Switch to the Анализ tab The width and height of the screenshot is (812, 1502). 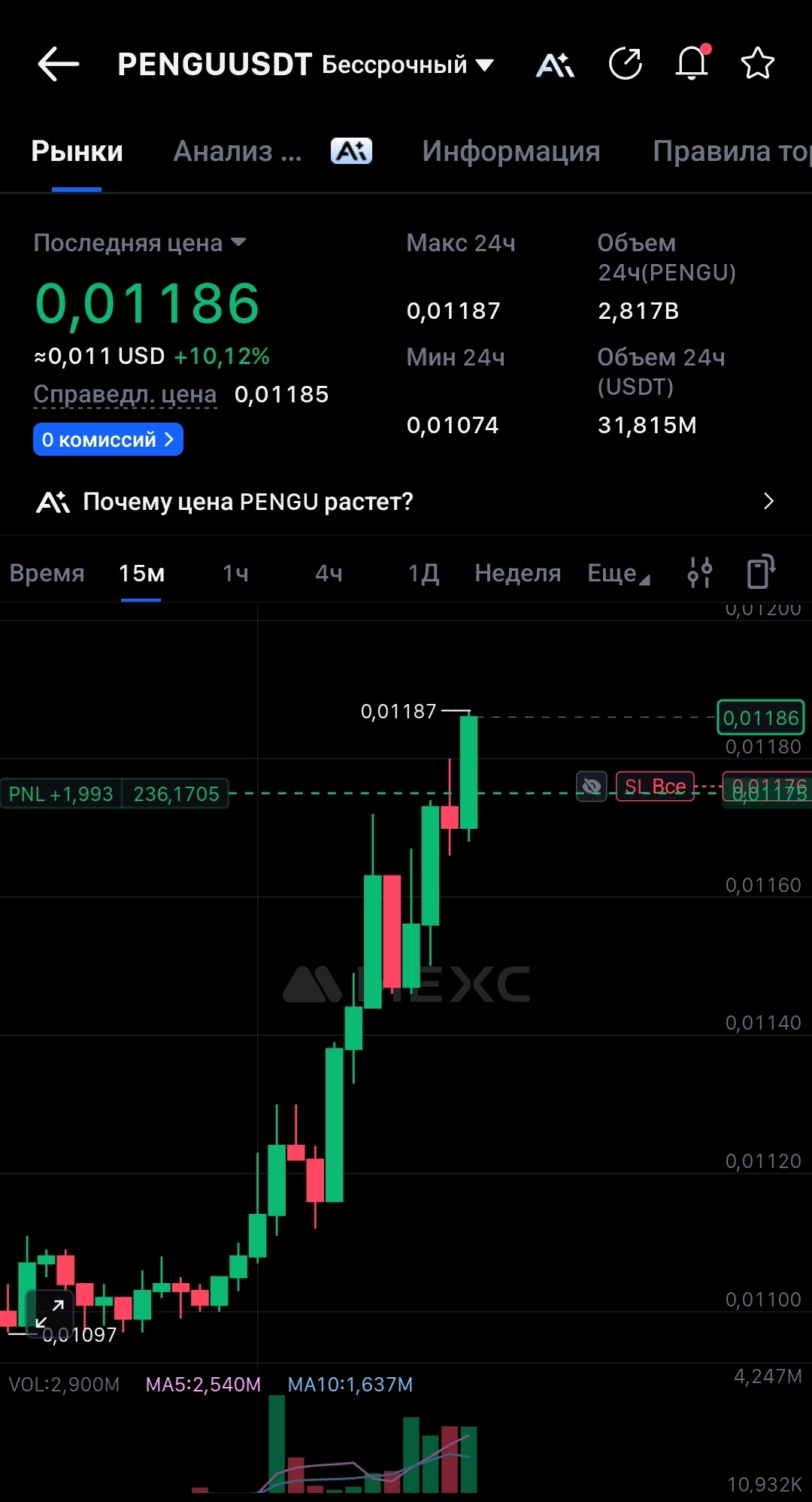click(238, 152)
